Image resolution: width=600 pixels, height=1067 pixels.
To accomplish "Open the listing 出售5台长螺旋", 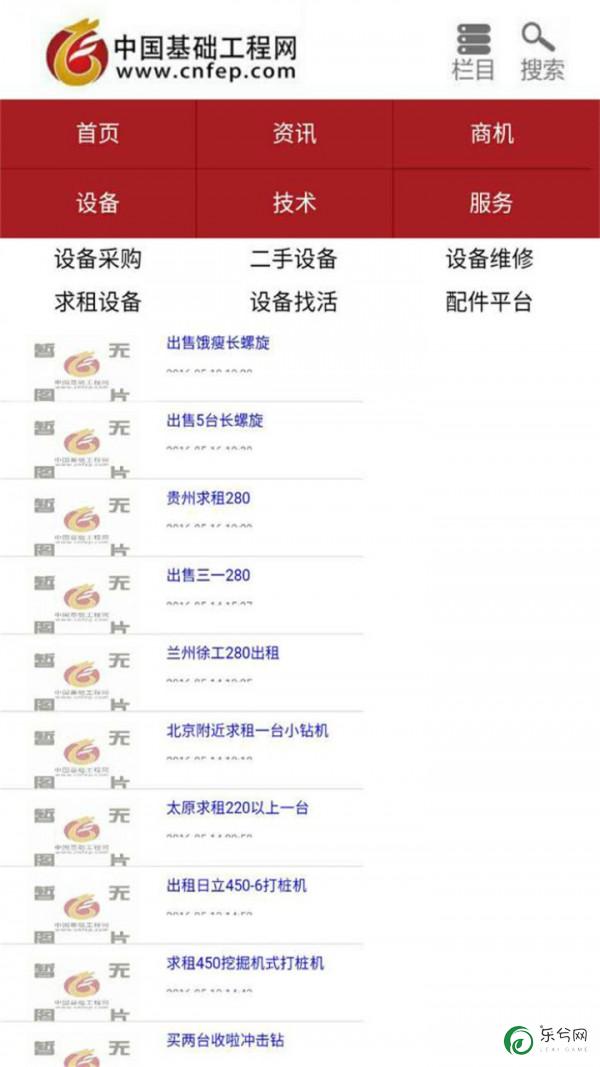I will pyautogui.click(x=215, y=421).
